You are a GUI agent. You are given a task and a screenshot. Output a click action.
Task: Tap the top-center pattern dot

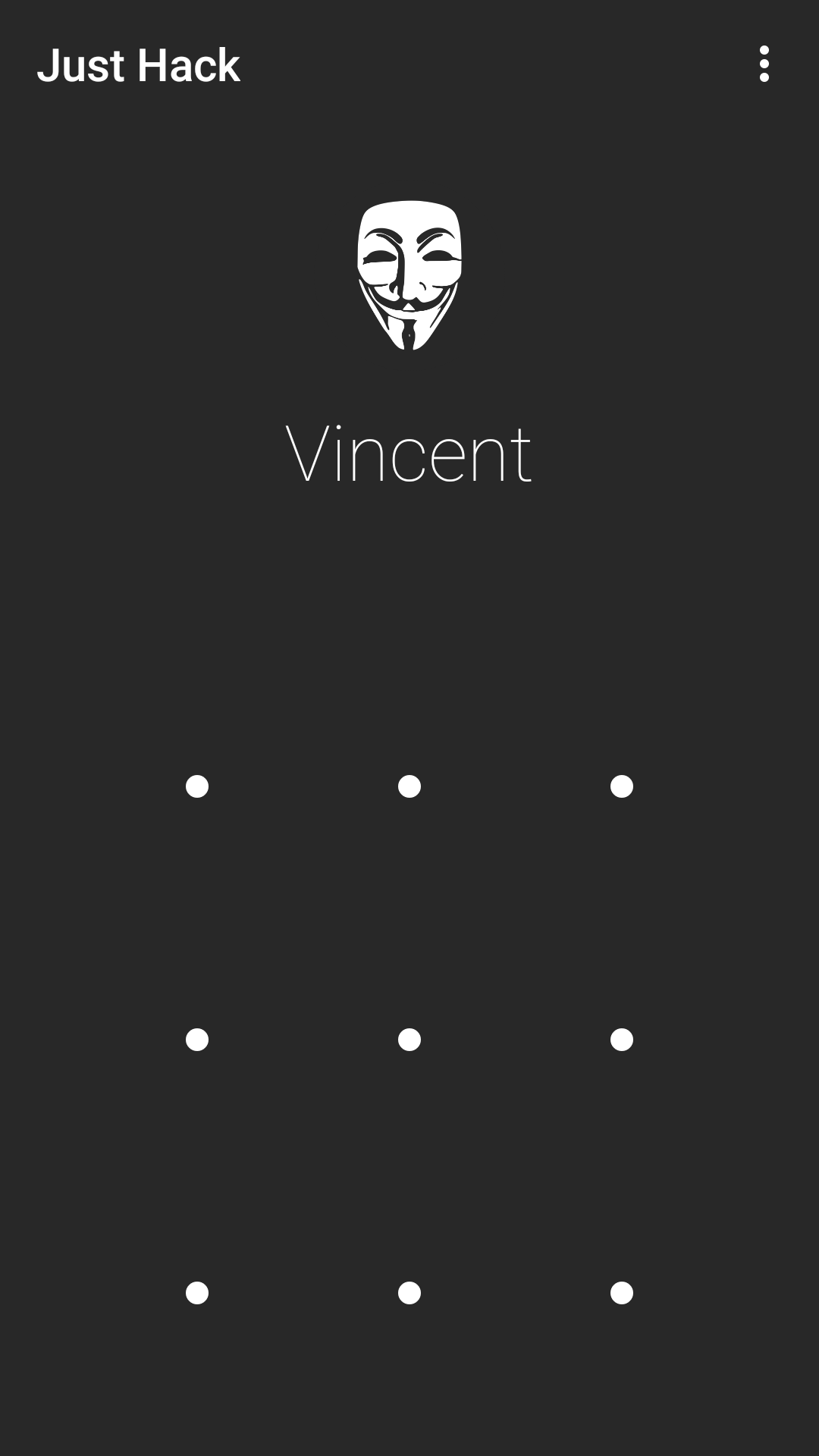click(x=409, y=786)
